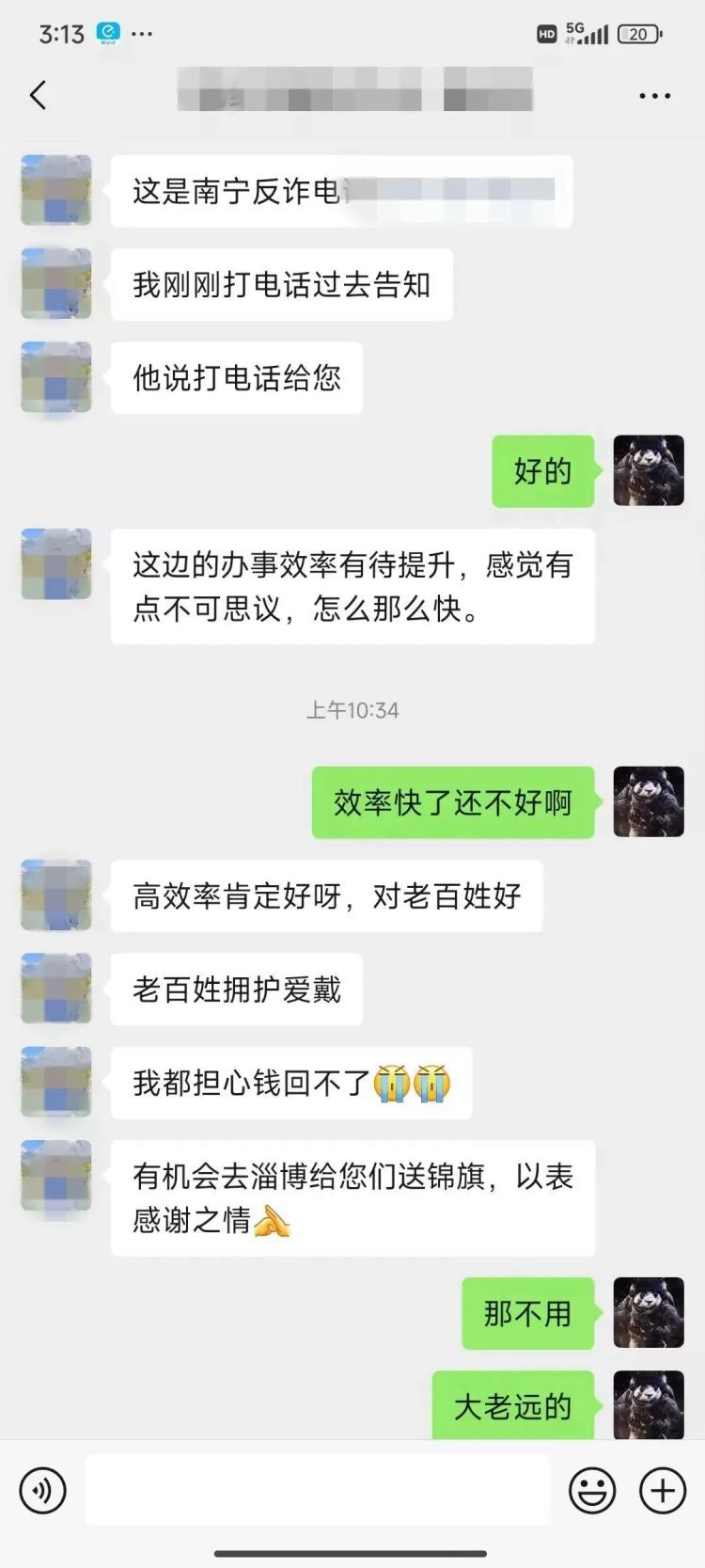Image resolution: width=705 pixels, height=1568 pixels.
Task: Open the sender's avatar next to 高效率 message
Action: [56, 895]
